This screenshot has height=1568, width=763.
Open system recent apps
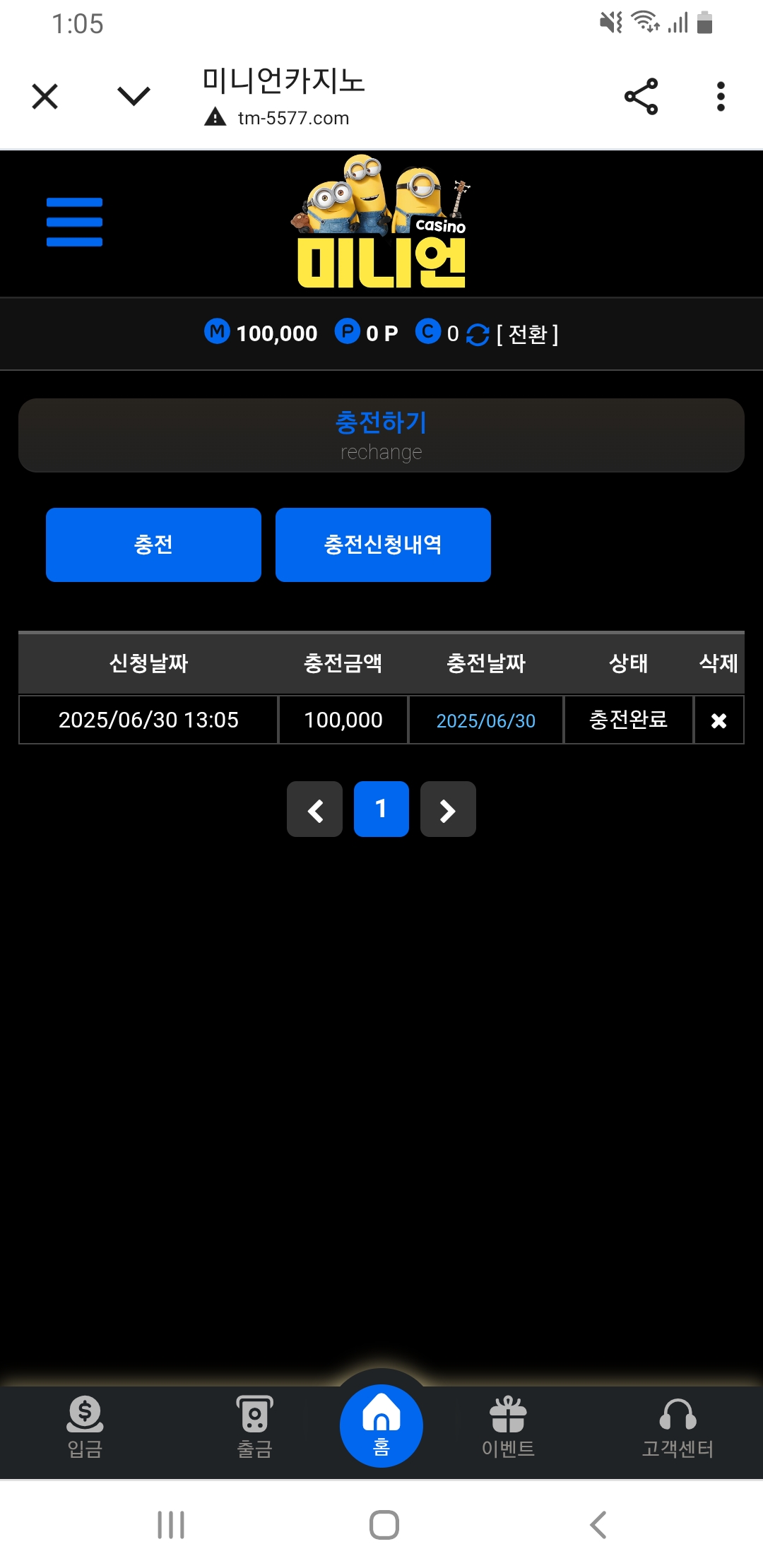(x=171, y=1525)
